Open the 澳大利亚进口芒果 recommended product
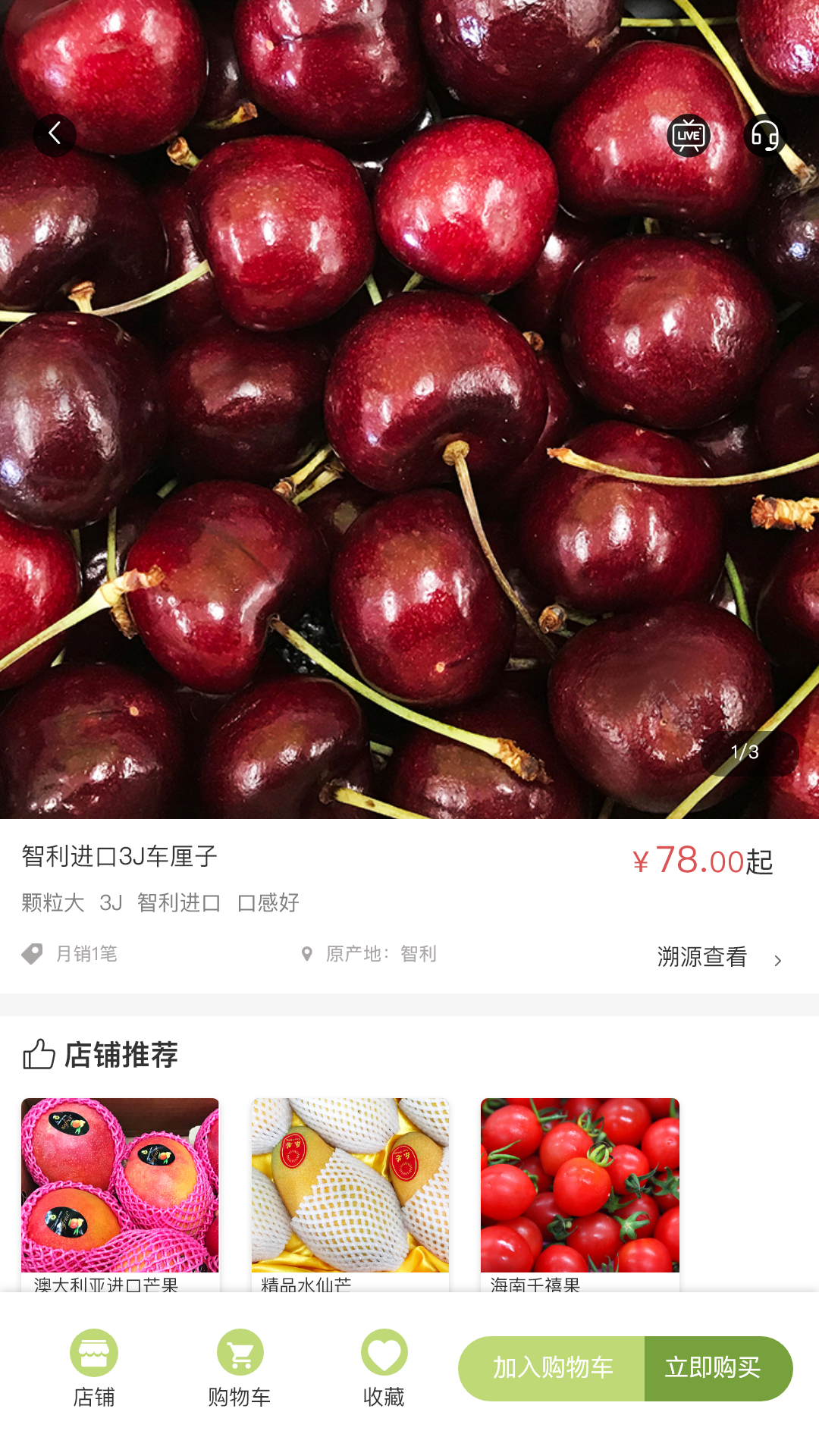The height and width of the screenshot is (1456, 819). [x=121, y=1183]
